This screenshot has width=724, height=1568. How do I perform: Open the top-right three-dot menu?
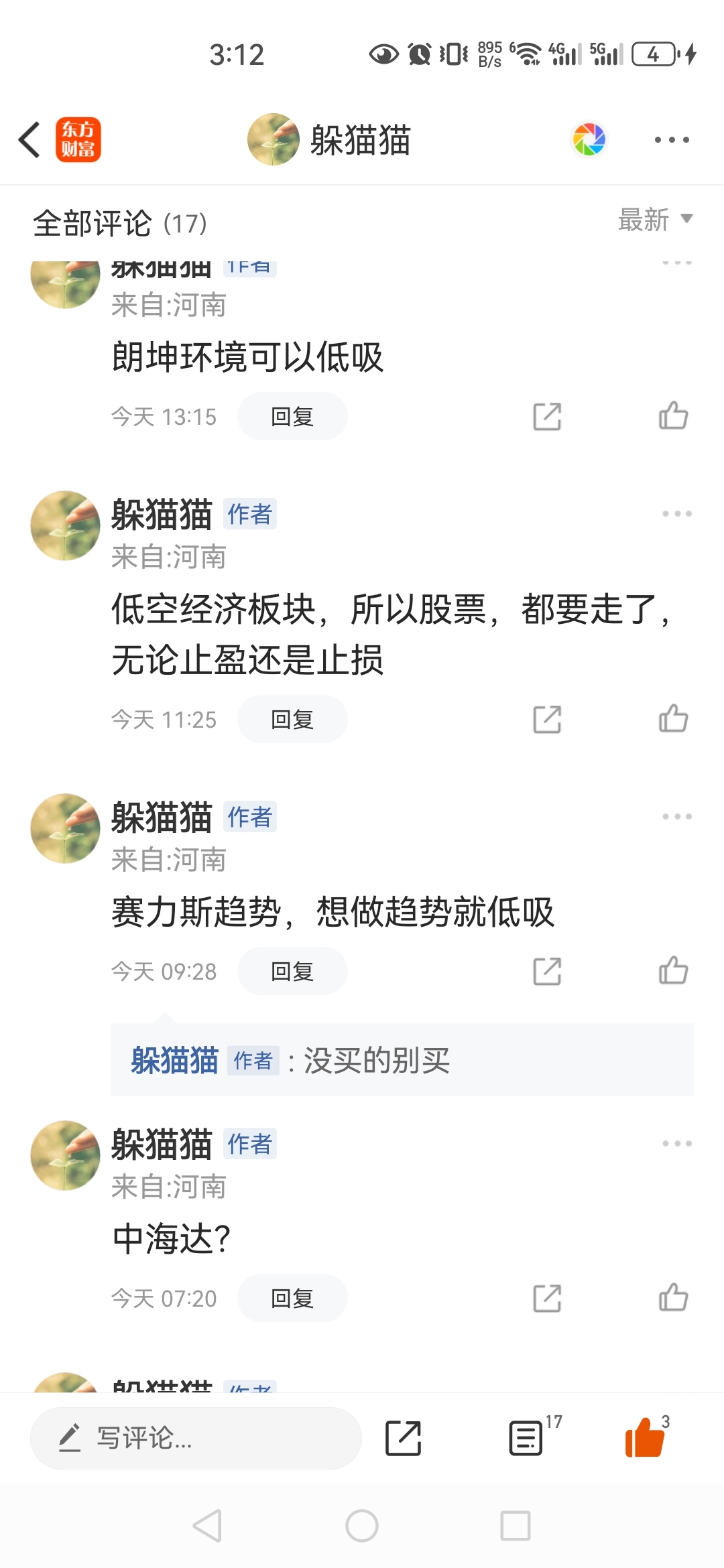670,139
